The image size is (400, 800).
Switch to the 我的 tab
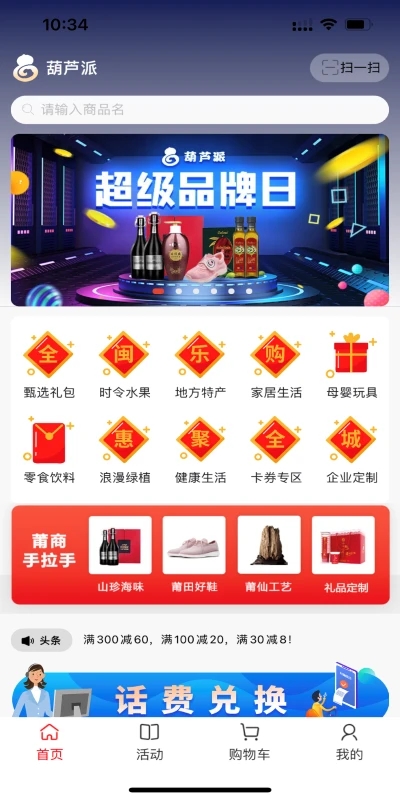[x=349, y=742]
